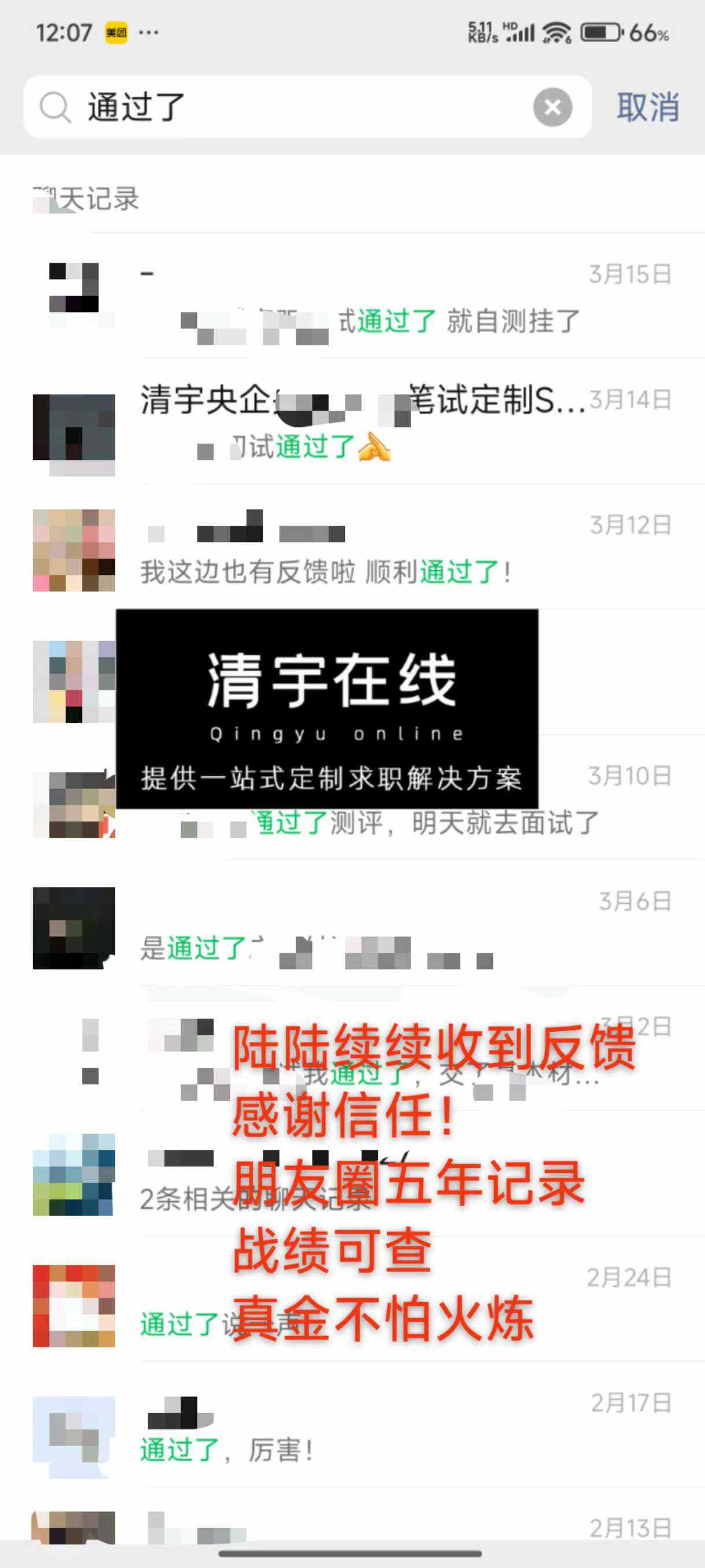705x1568 pixels.
Task: Open the 3月15日 result mentioning 就自测挂了
Action: pos(389,297)
